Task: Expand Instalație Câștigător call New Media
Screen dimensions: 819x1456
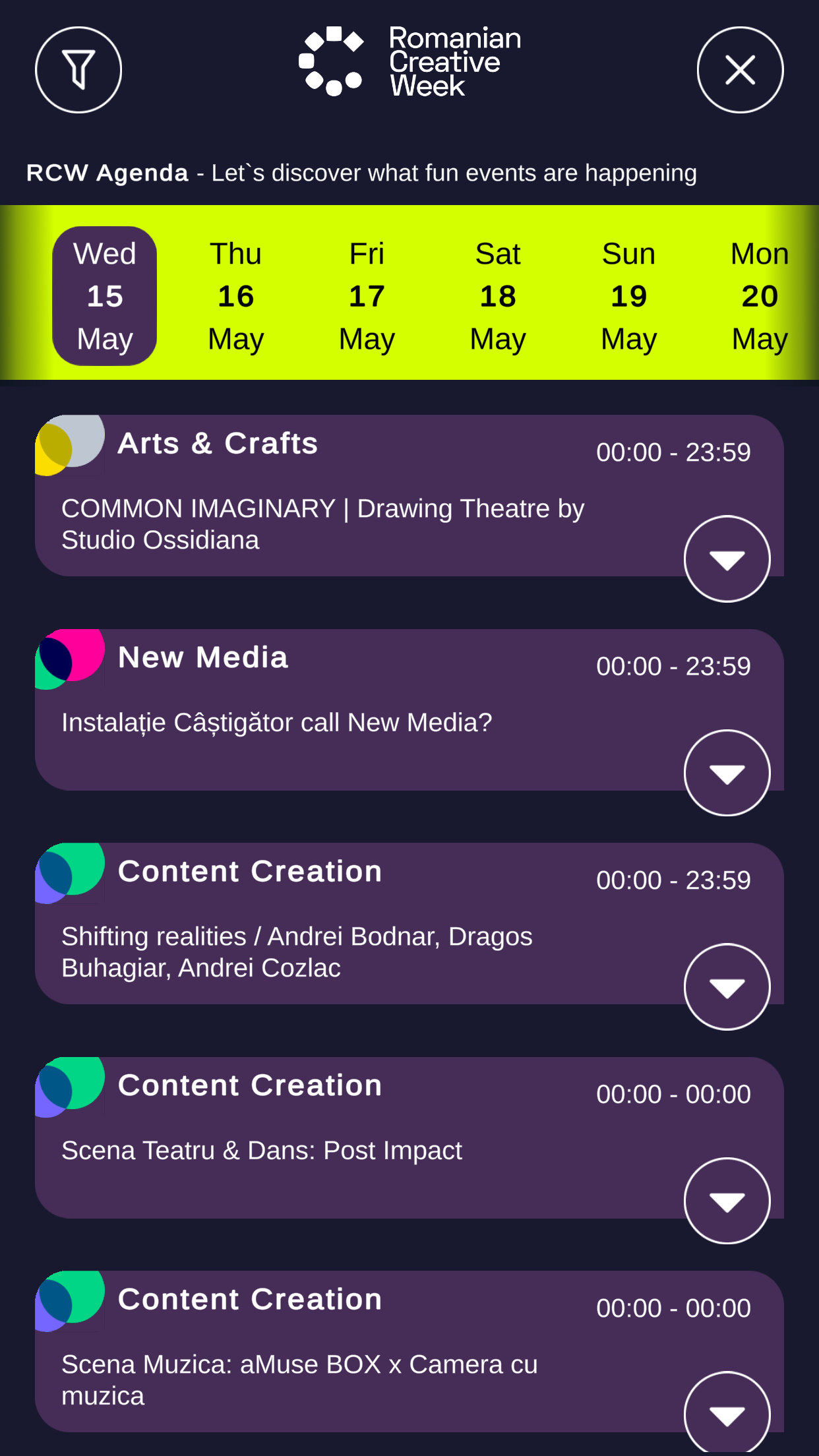Action: coord(727,773)
